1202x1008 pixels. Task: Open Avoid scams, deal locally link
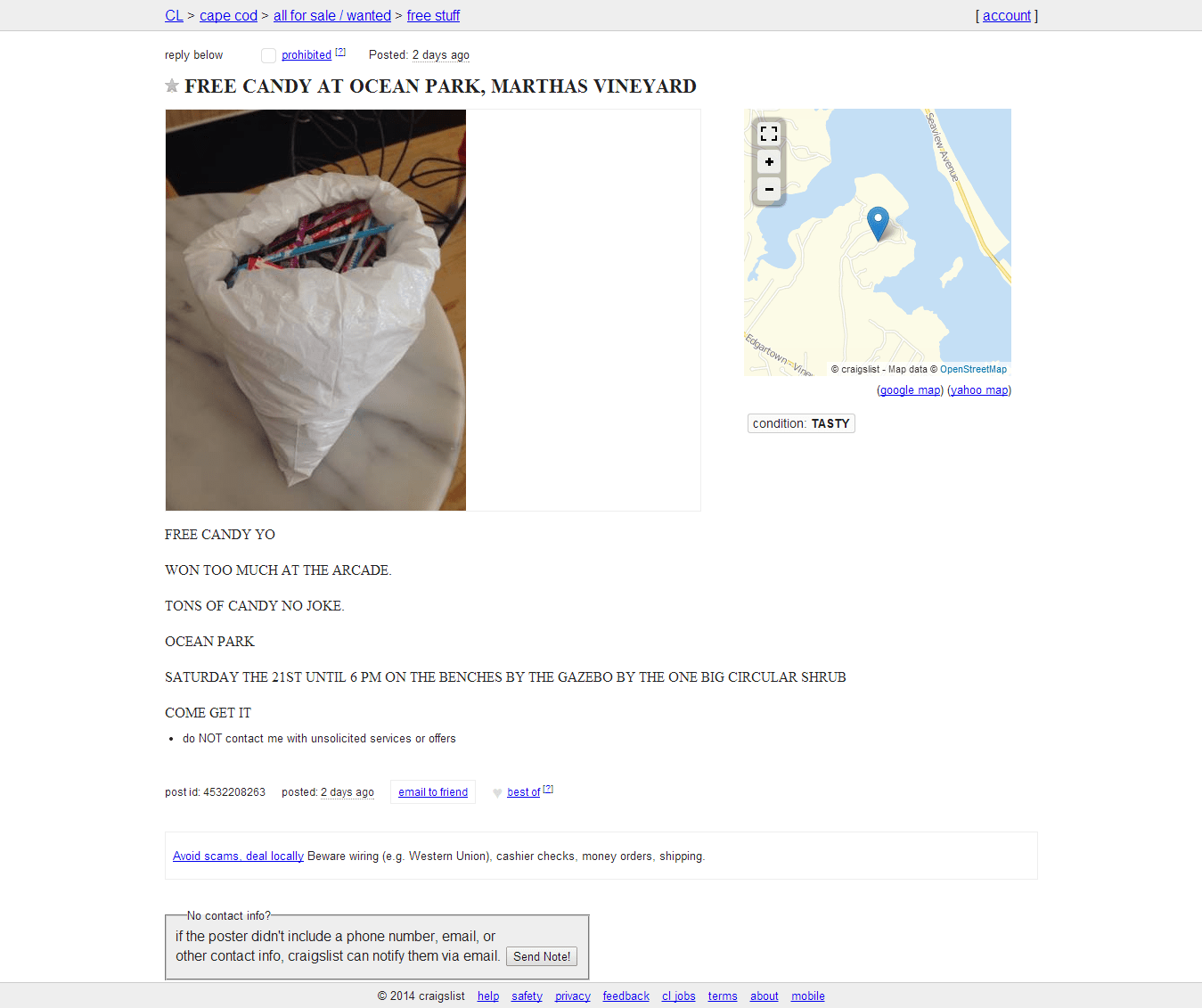[238, 856]
